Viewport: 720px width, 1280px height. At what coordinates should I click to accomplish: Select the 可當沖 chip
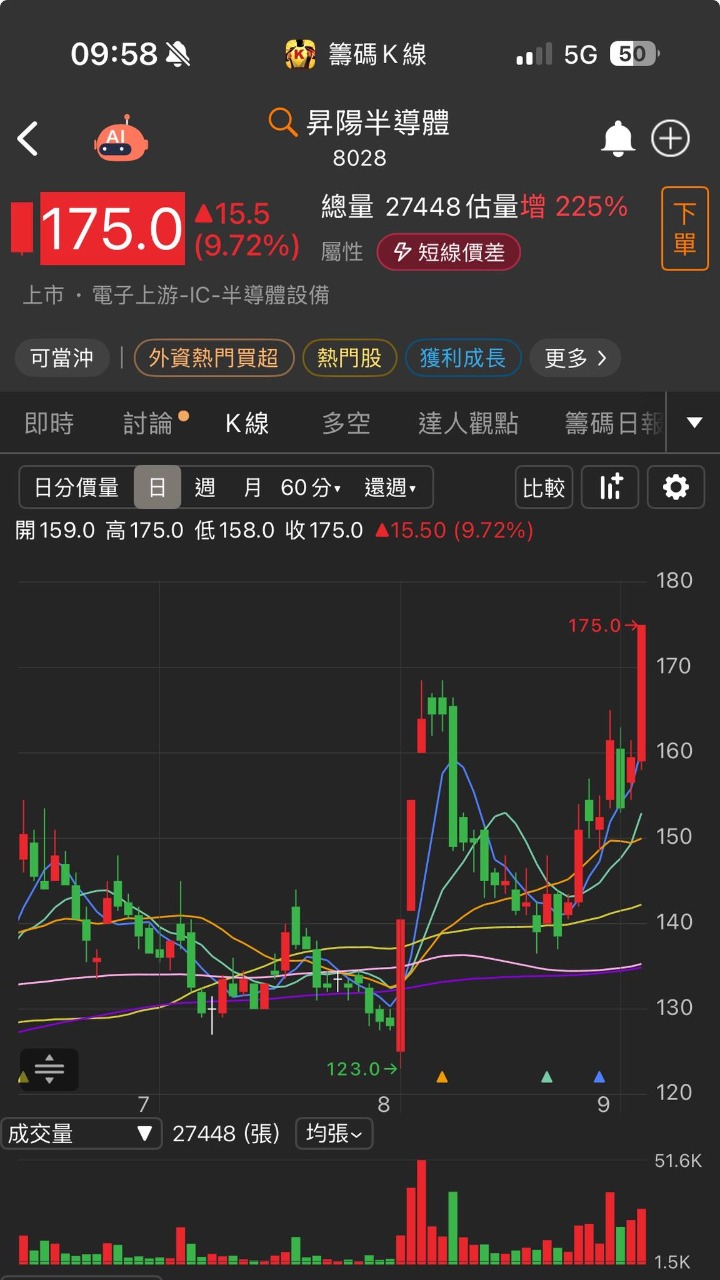(61, 358)
